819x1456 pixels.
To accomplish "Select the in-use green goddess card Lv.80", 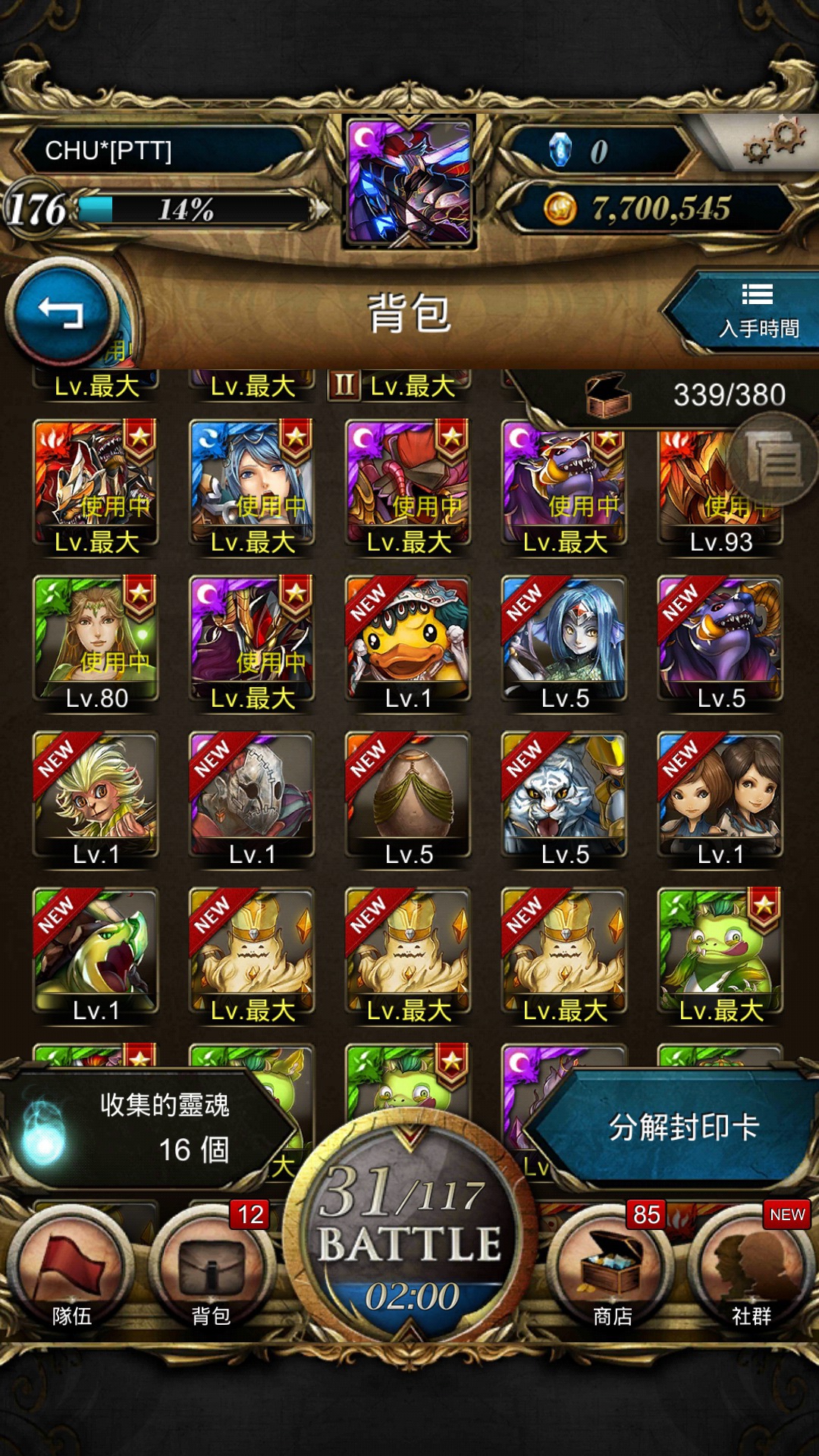I will click(96, 641).
